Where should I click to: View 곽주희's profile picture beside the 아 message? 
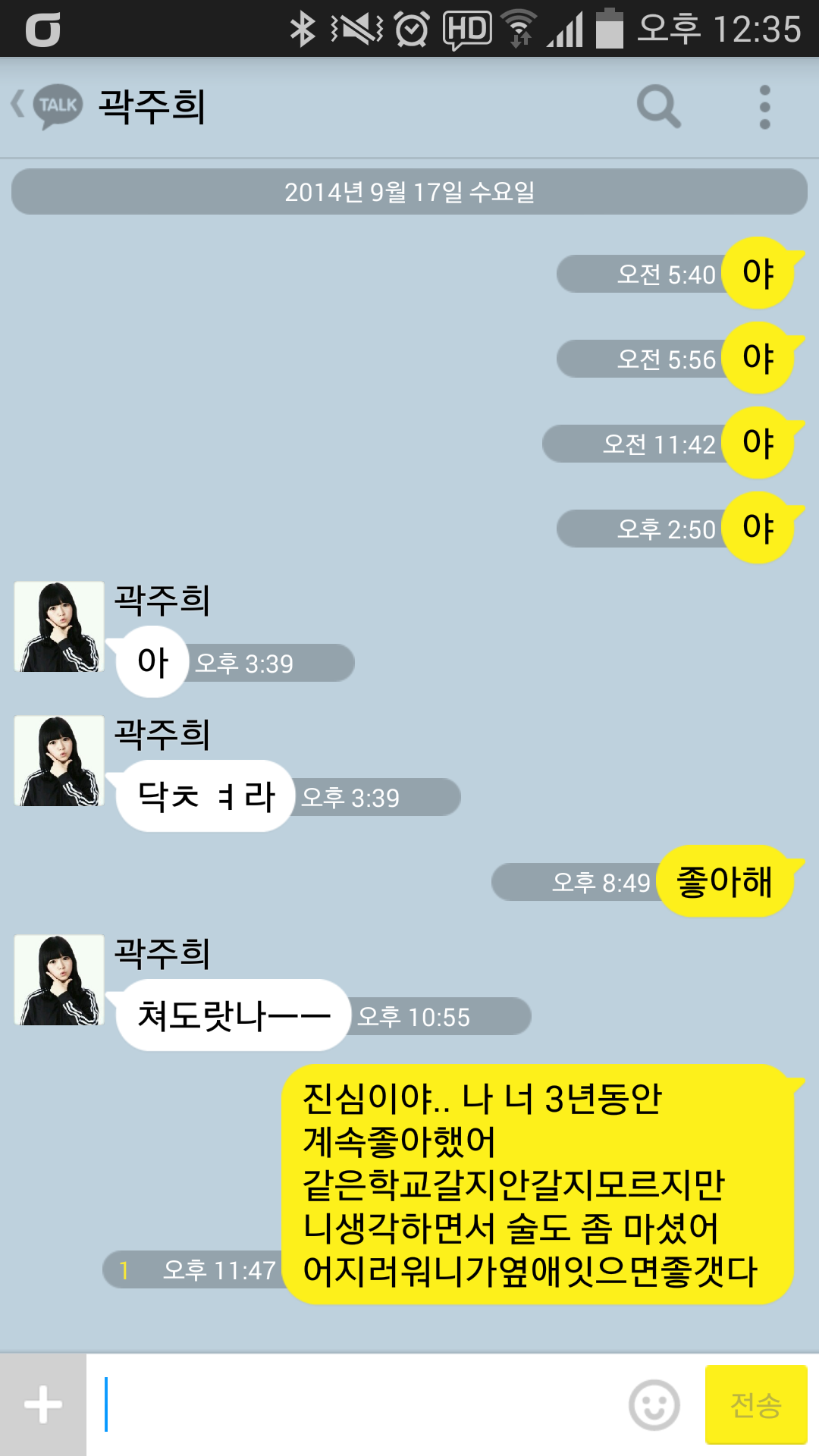pos(59,626)
